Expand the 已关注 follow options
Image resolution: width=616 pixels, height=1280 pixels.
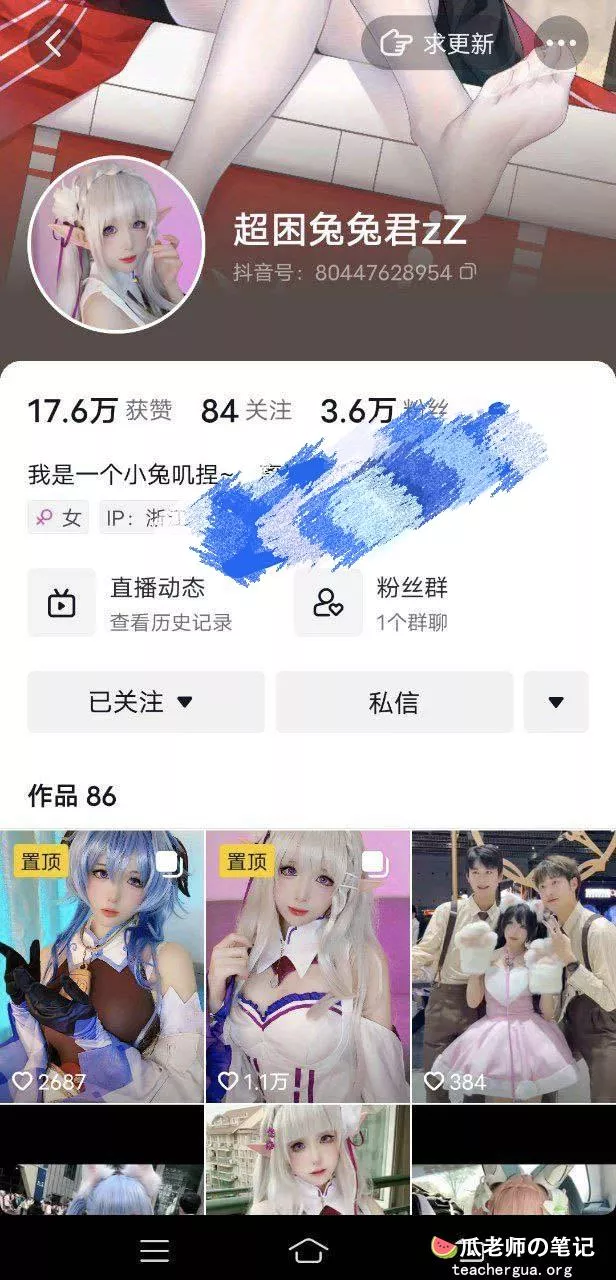pyautogui.click(x=146, y=702)
